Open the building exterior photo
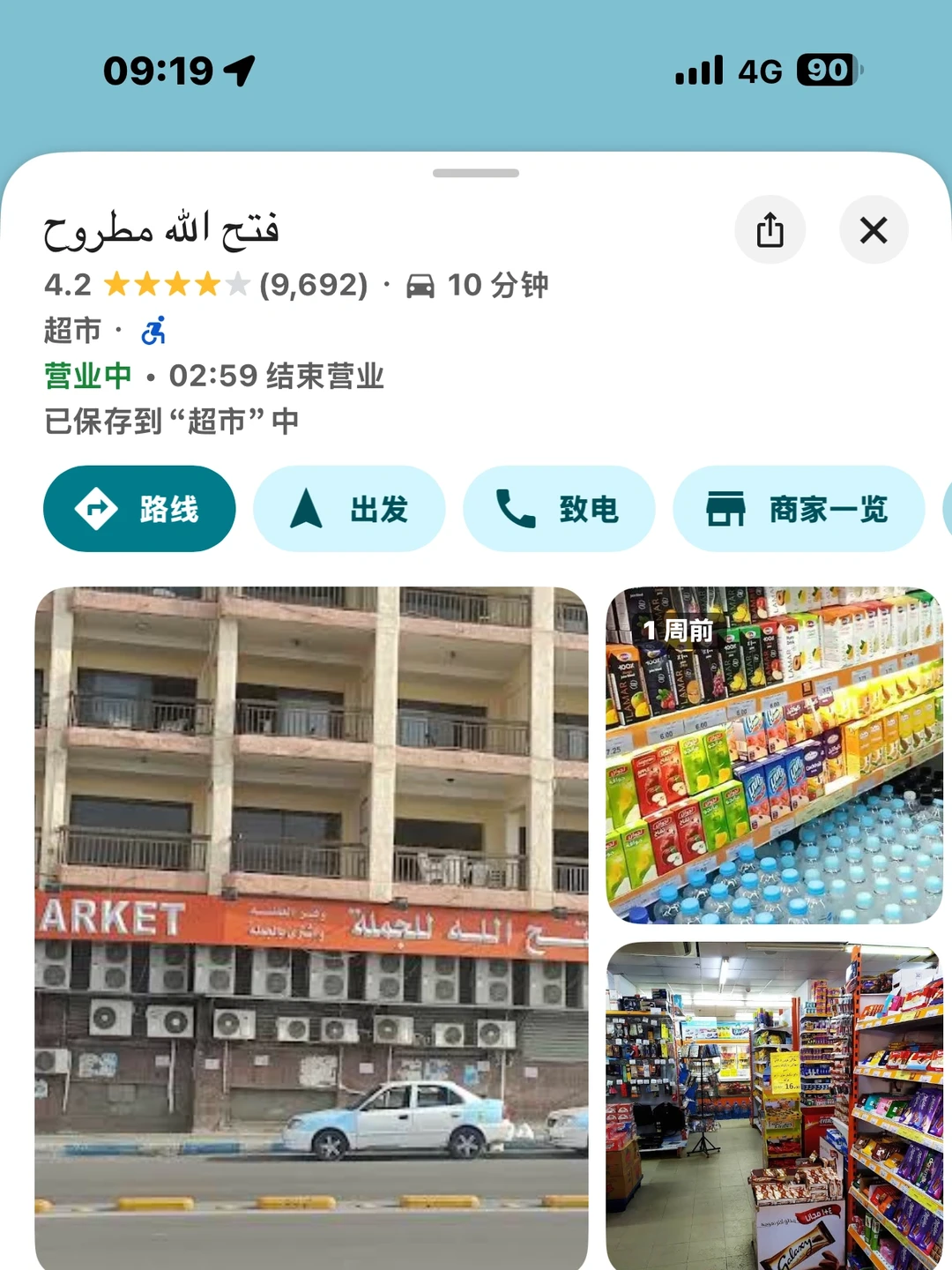The width and height of the screenshot is (952, 1270). (x=311, y=928)
